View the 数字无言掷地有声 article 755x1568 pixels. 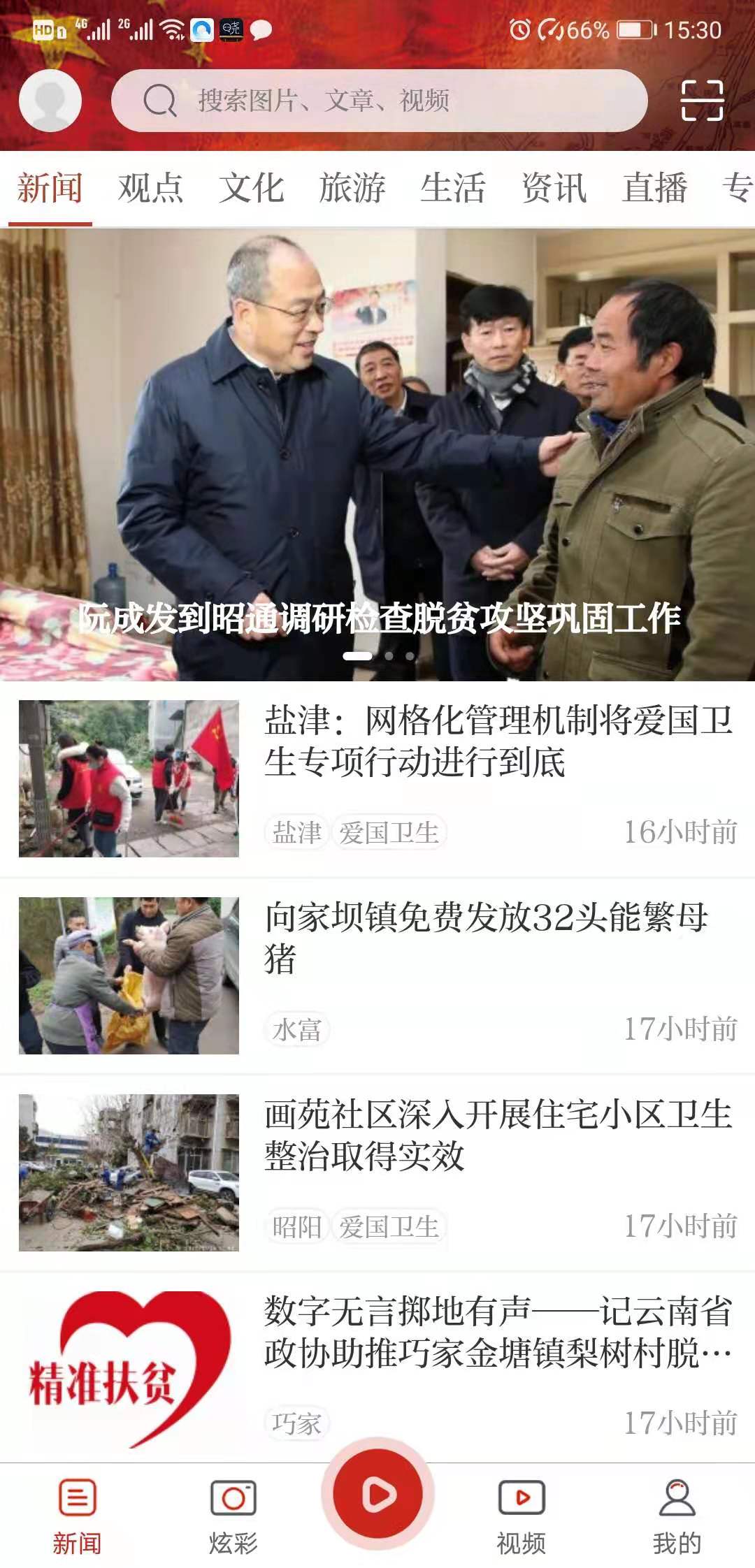(x=498, y=1332)
